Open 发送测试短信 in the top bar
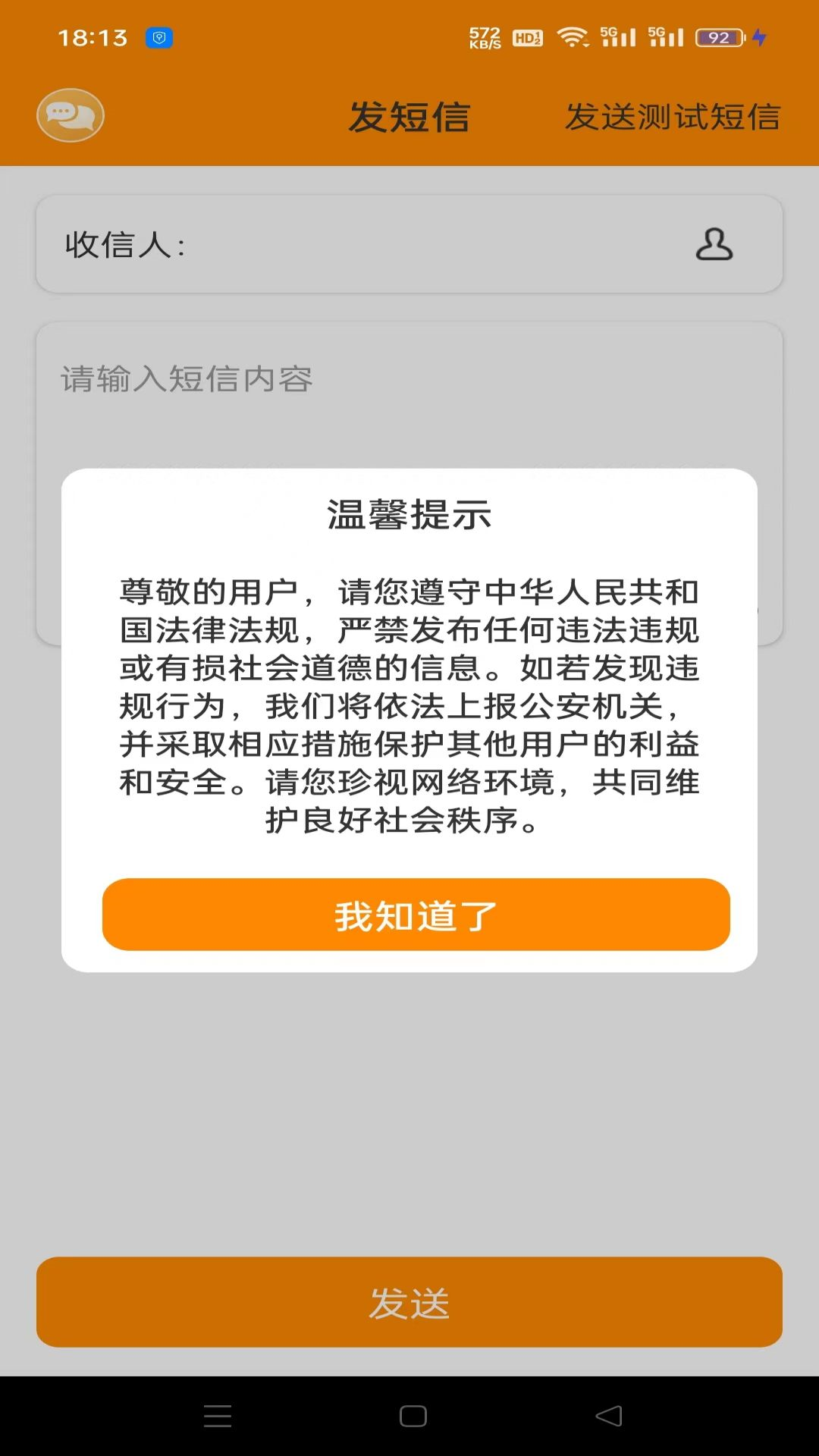The image size is (819, 1456). coord(672,118)
